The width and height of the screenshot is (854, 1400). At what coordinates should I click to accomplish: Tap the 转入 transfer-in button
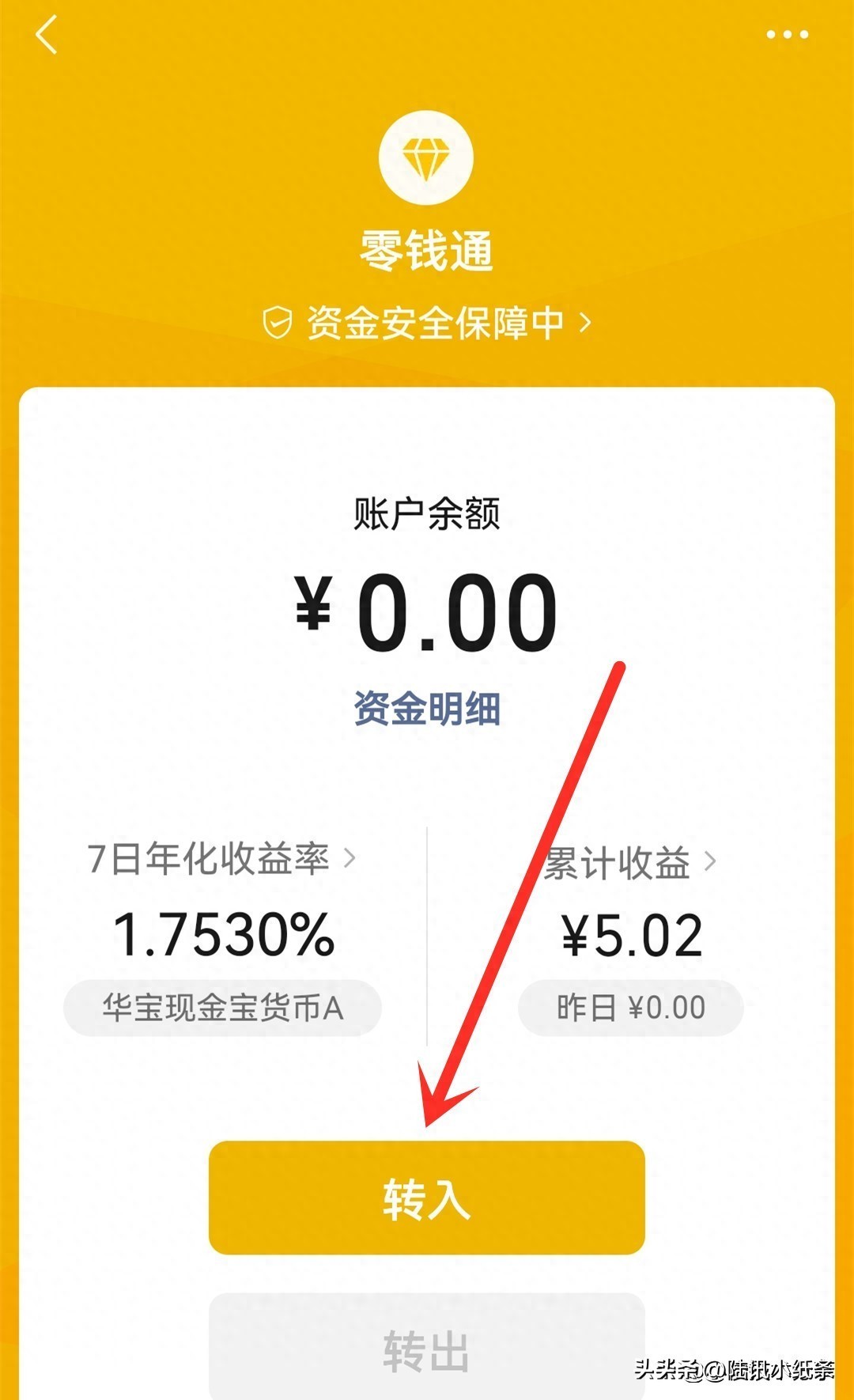(427, 1198)
